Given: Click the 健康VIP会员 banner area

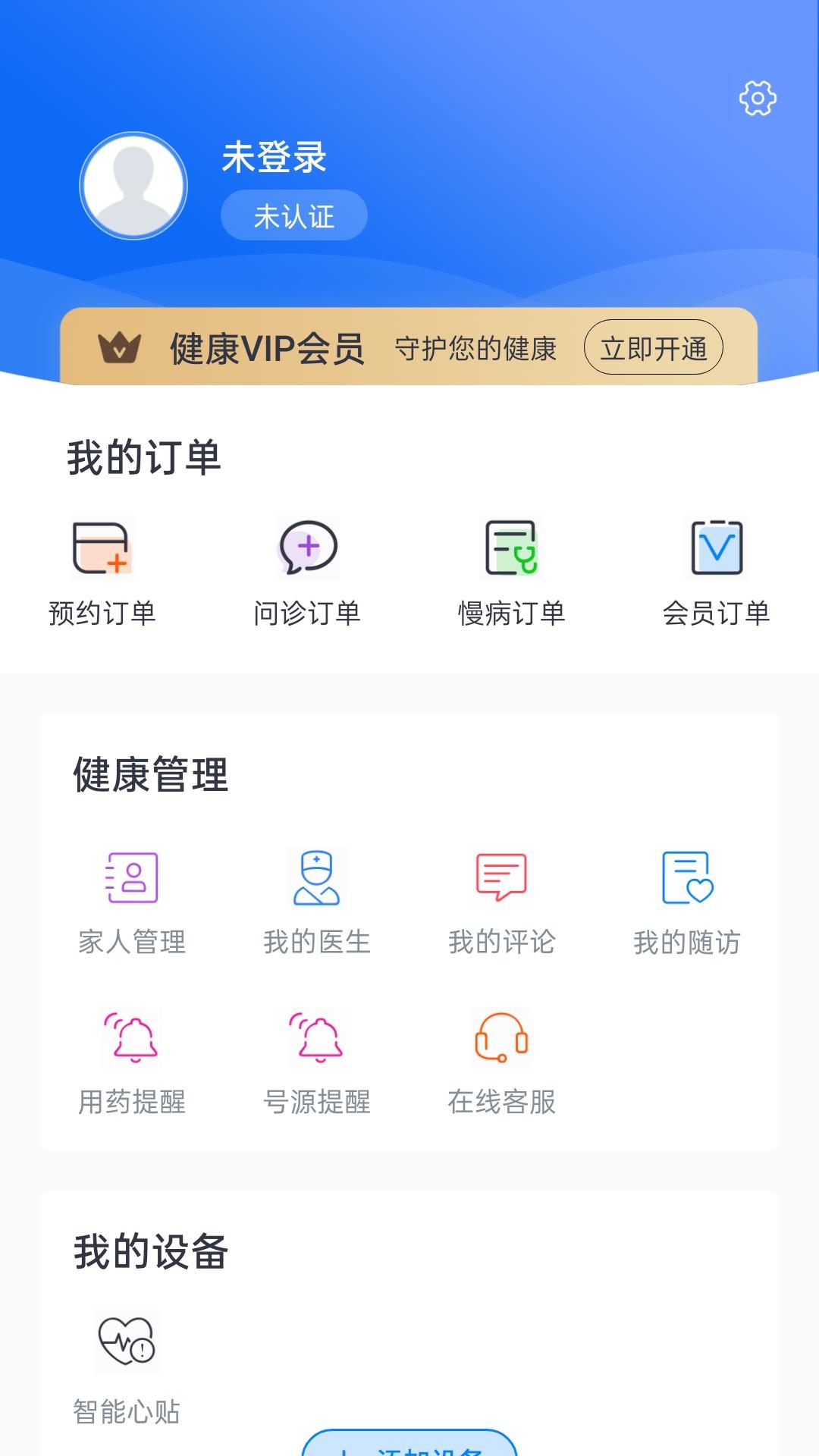Looking at the screenshot, I should [267, 347].
